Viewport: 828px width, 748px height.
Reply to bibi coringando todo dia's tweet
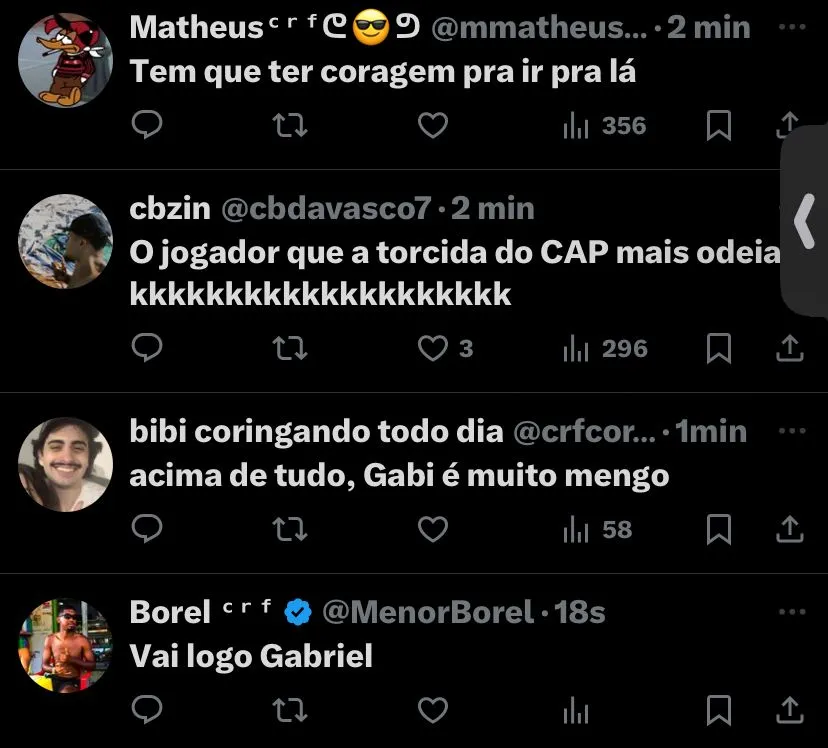tap(147, 529)
